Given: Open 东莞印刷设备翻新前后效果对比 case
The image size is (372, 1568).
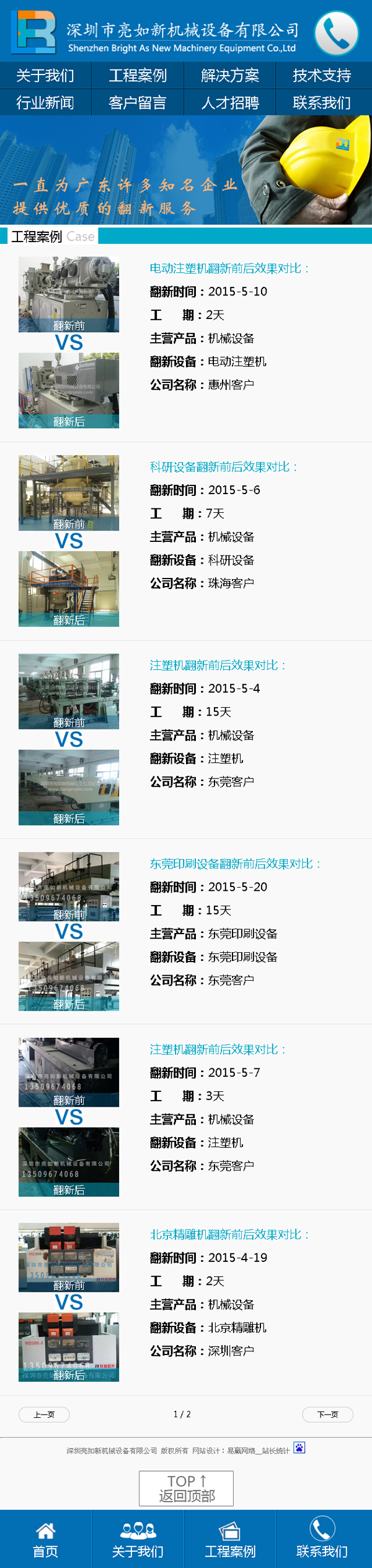Looking at the screenshot, I should click(x=235, y=863).
